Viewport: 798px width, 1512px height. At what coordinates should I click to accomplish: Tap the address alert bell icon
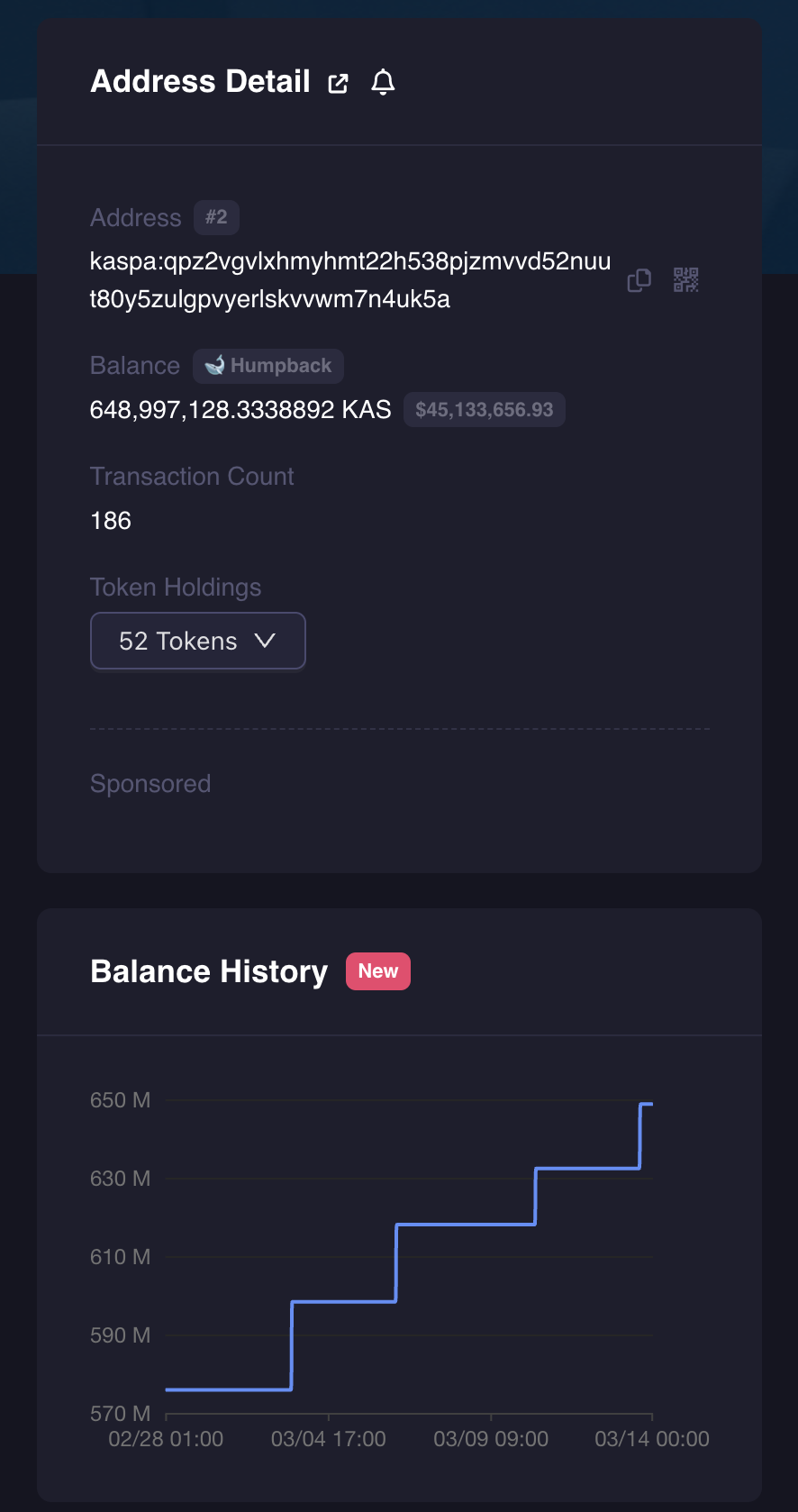click(x=383, y=83)
